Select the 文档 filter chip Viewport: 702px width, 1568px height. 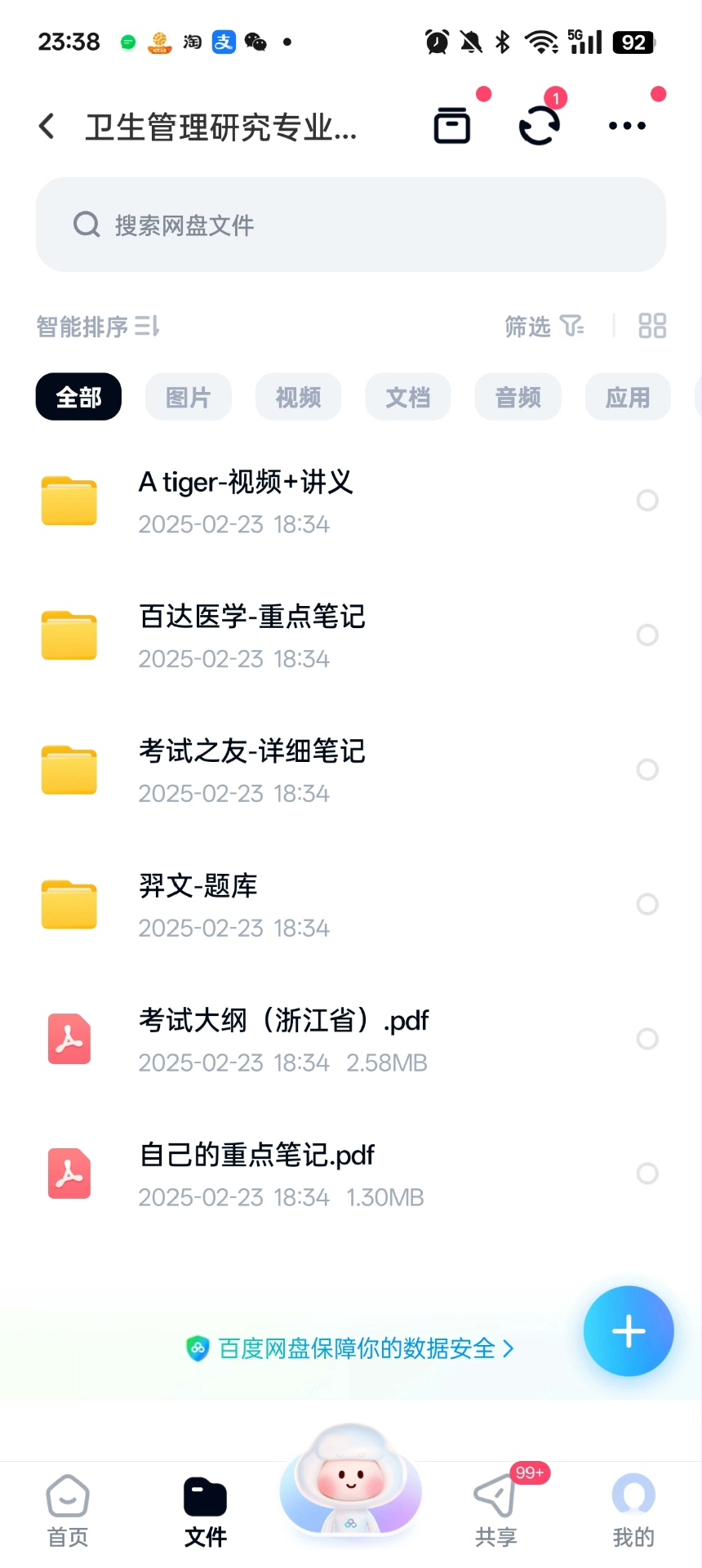(408, 398)
